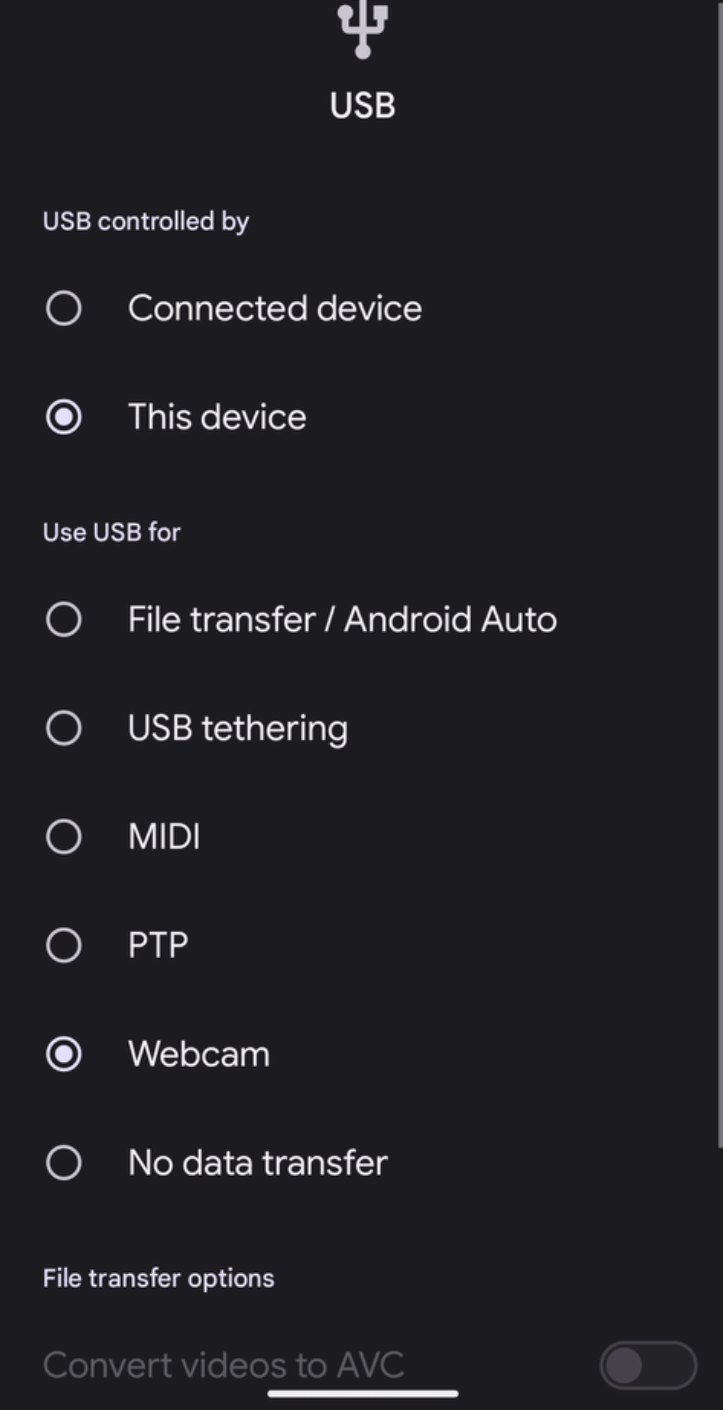Tap the This device option text

[216, 417]
